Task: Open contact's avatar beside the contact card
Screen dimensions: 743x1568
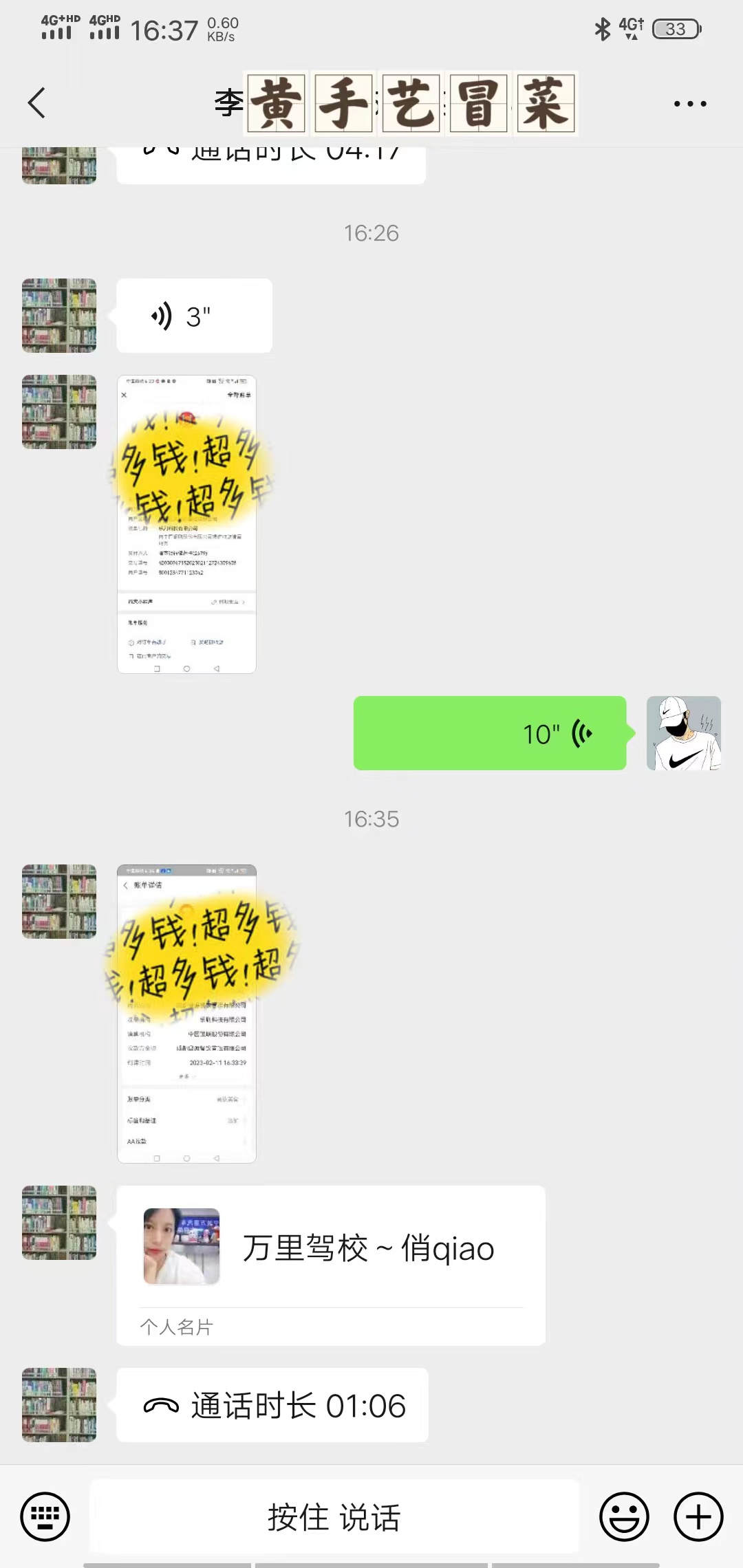Action: pyautogui.click(x=59, y=1223)
